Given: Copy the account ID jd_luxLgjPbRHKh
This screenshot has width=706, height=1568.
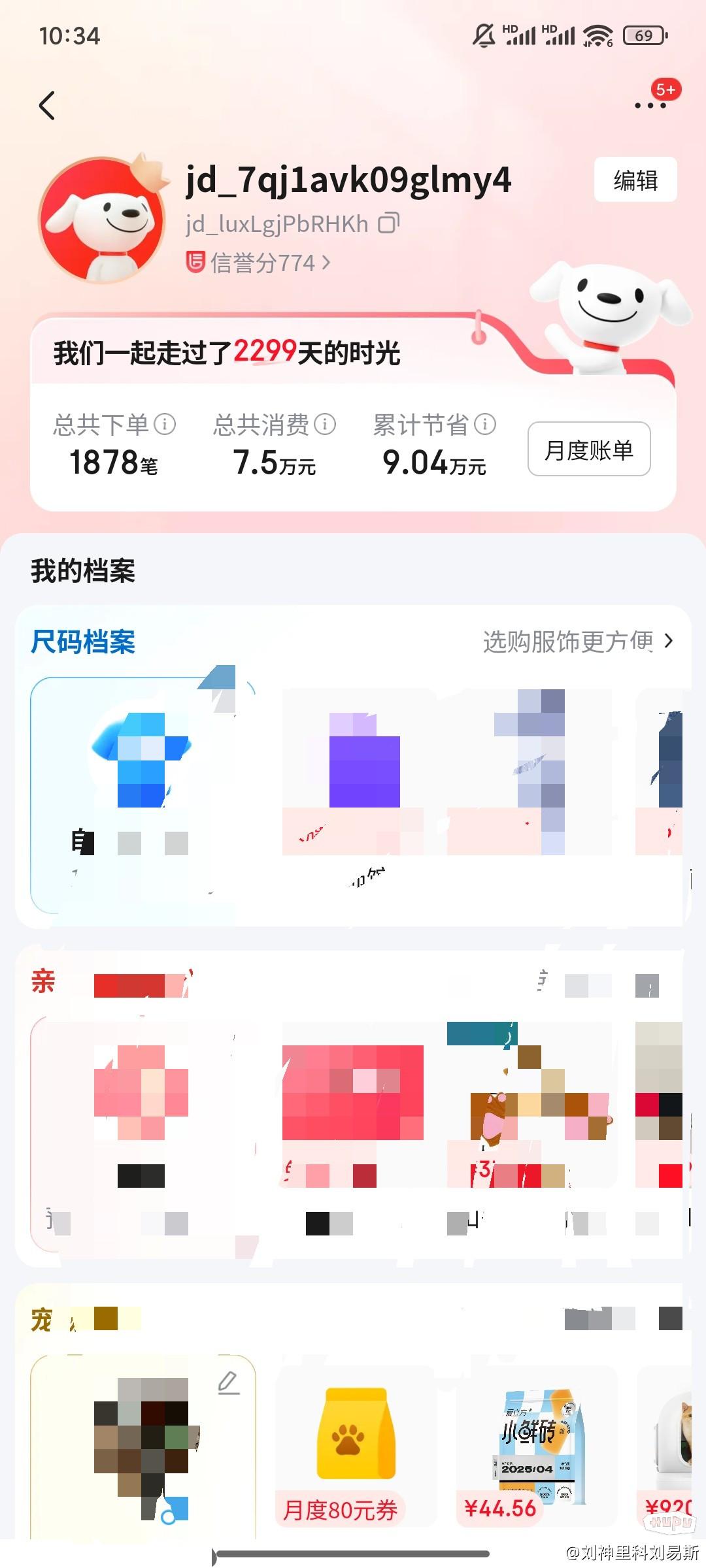Looking at the screenshot, I should tap(390, 222).
